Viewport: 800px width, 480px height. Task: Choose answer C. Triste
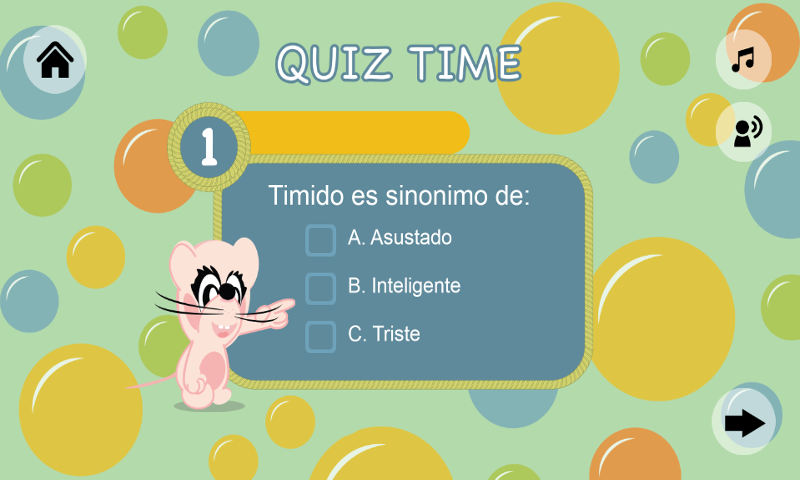click(321, 336)
